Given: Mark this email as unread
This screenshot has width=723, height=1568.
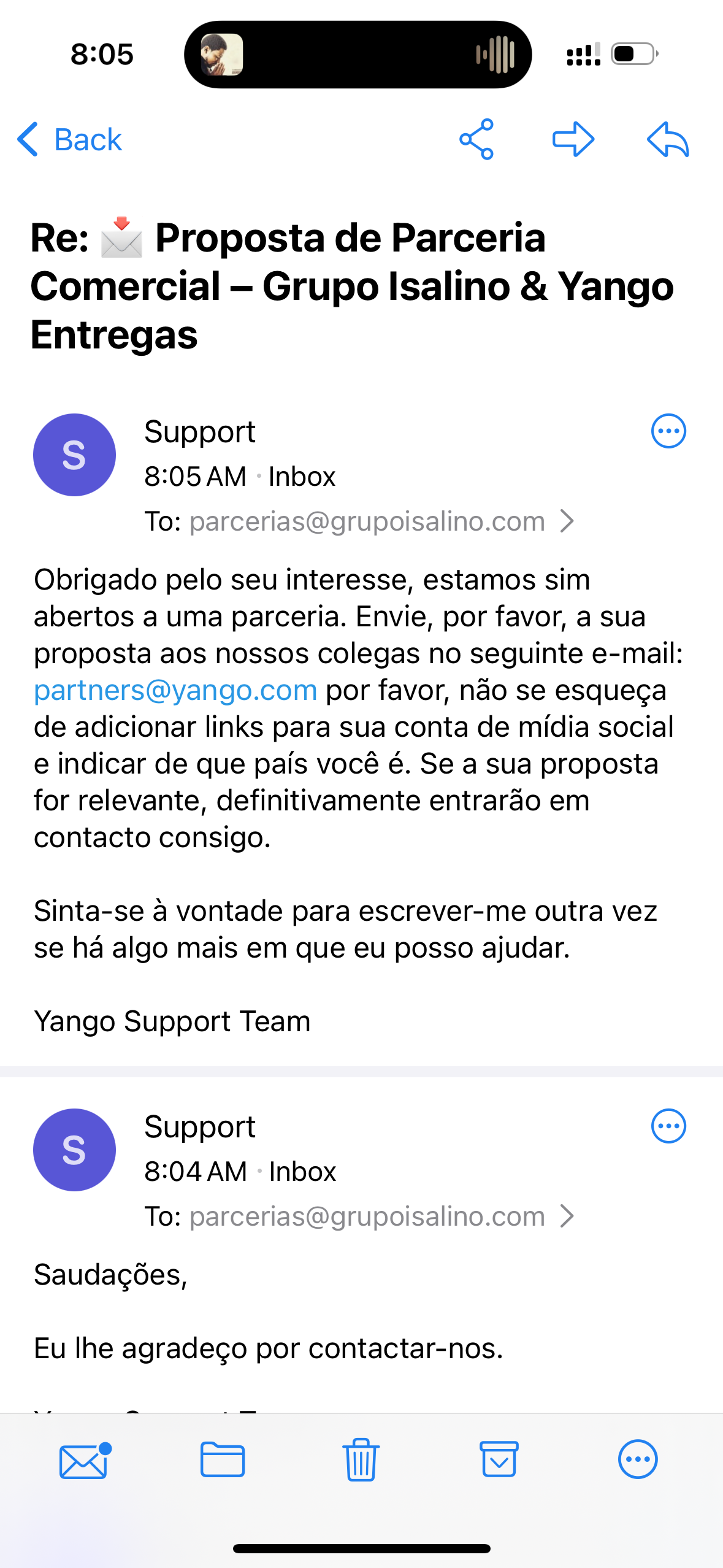Looking at the screenshot, I should tap(84, 1461).
